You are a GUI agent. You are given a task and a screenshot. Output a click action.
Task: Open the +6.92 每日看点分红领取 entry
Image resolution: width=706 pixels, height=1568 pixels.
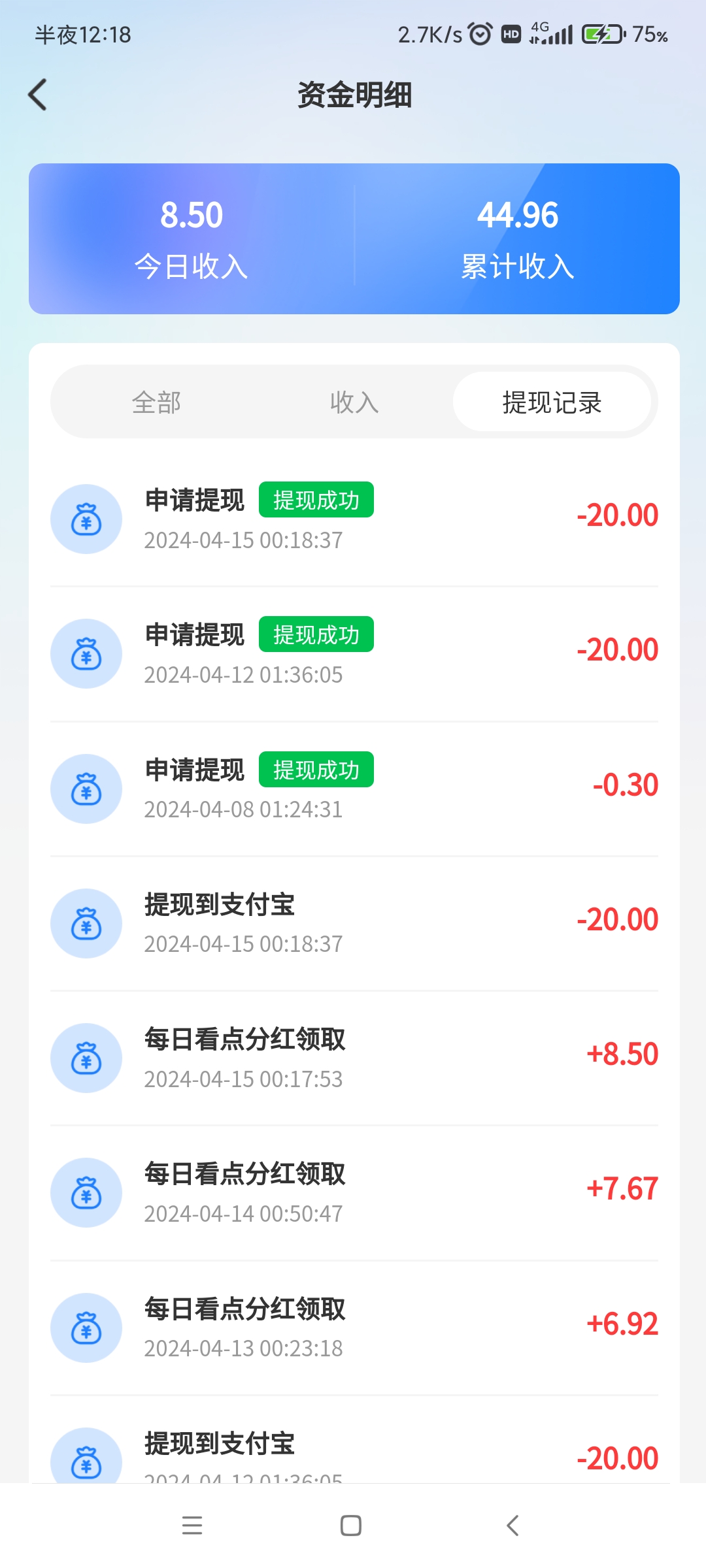(354, 1328)
